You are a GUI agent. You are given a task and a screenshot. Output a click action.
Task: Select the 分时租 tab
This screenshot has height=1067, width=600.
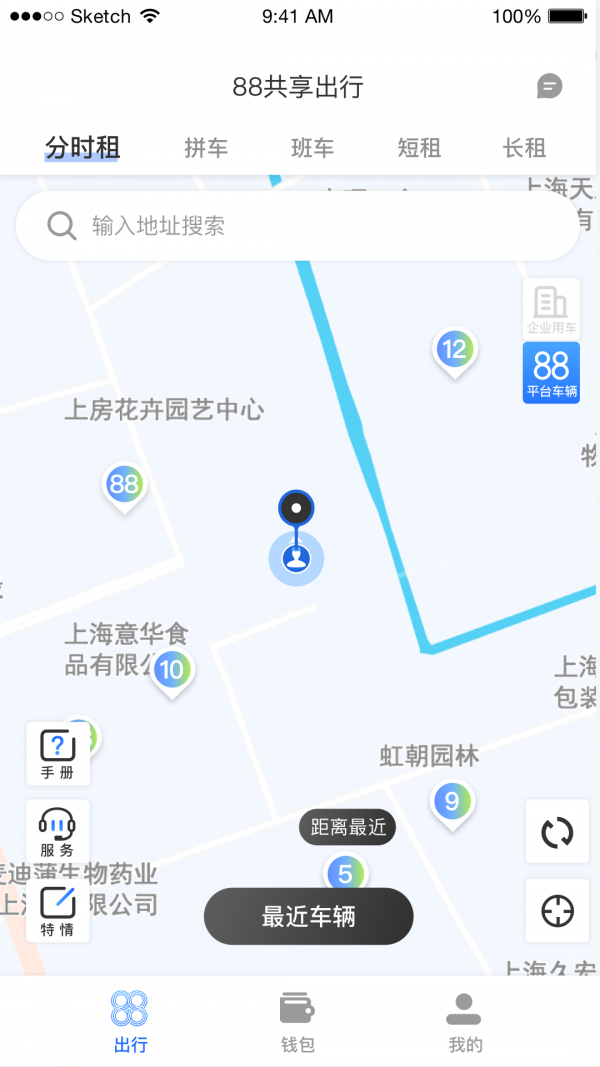pos(82,148)
